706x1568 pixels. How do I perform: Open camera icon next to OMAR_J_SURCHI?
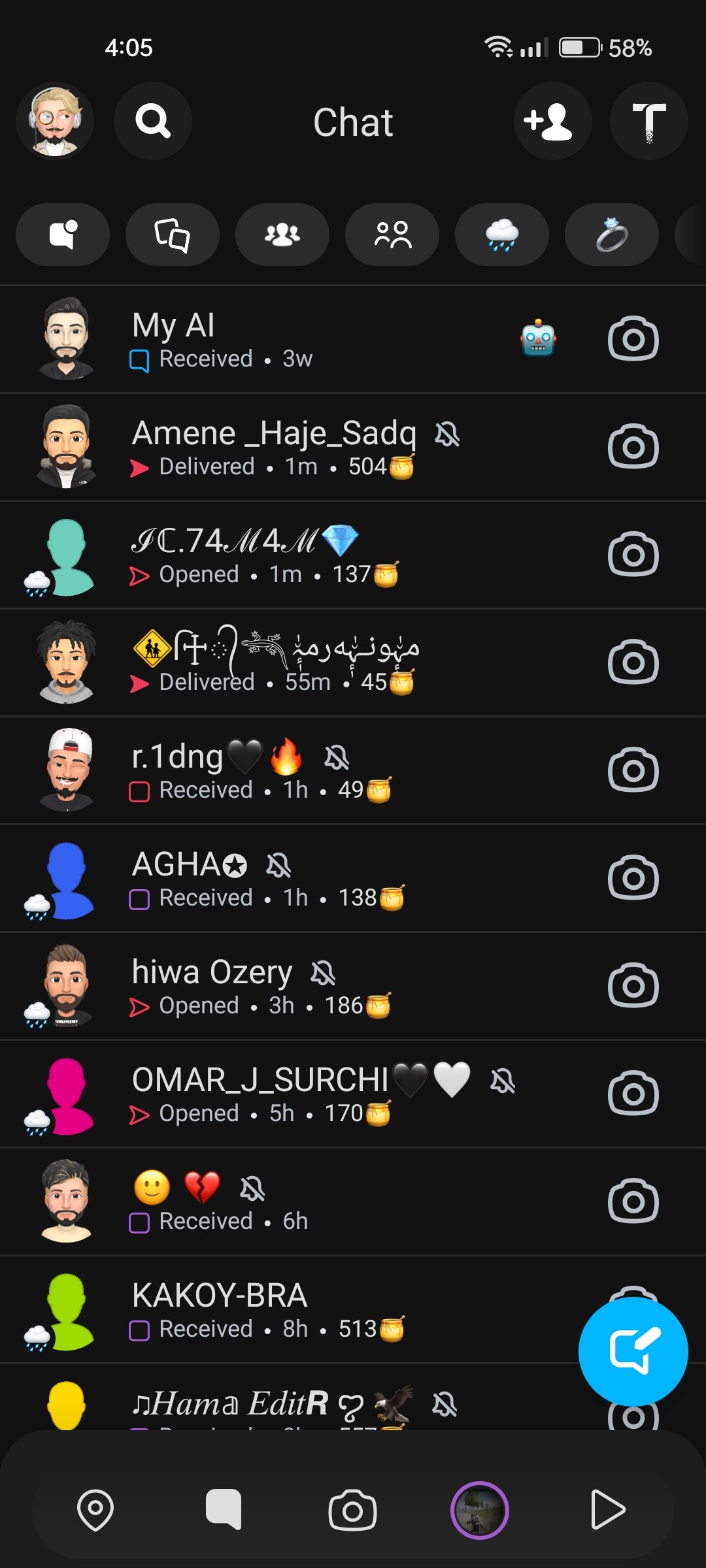(x=633, y=1094)
